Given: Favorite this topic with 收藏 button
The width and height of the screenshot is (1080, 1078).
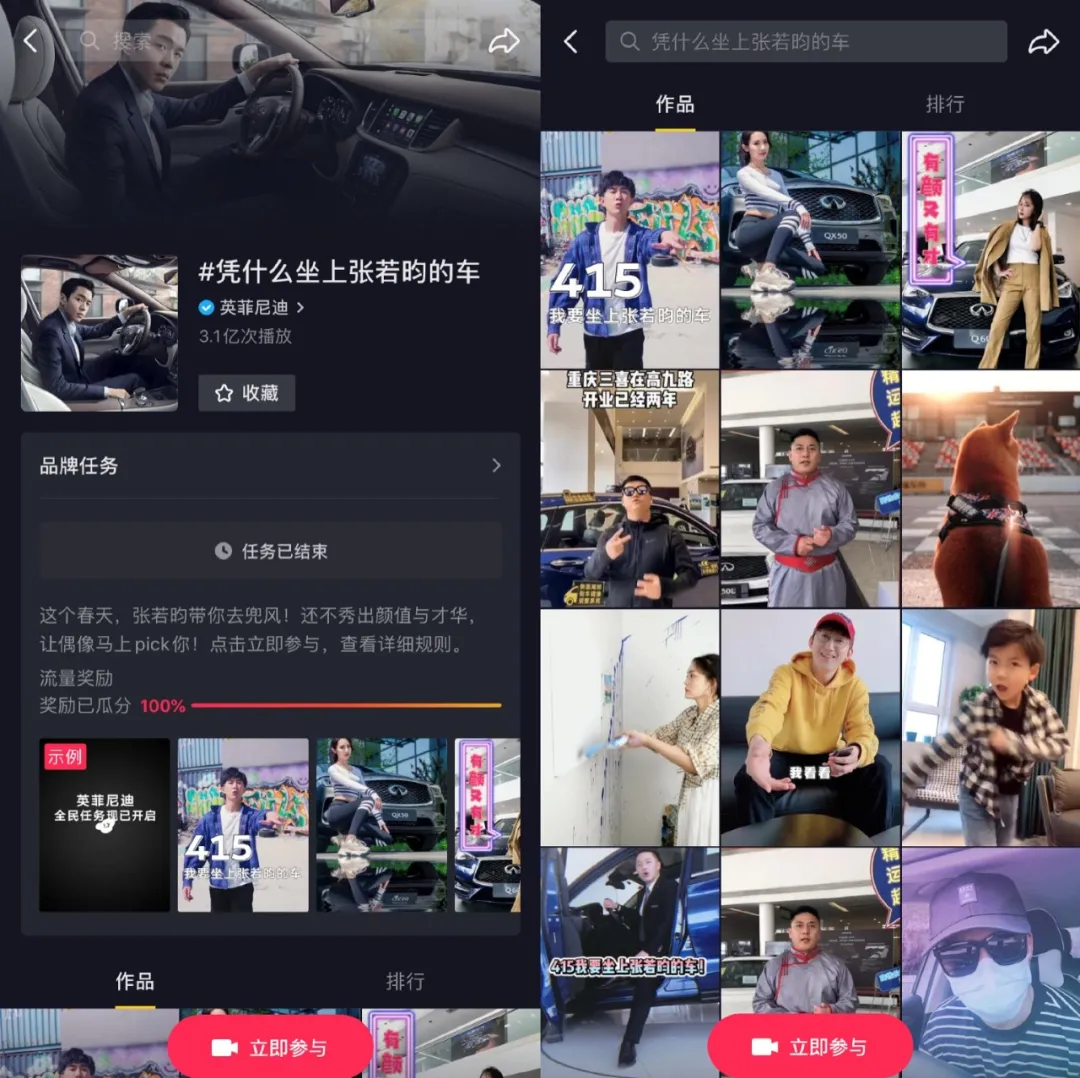Looking at the screenshot, I should coord(247,393).
